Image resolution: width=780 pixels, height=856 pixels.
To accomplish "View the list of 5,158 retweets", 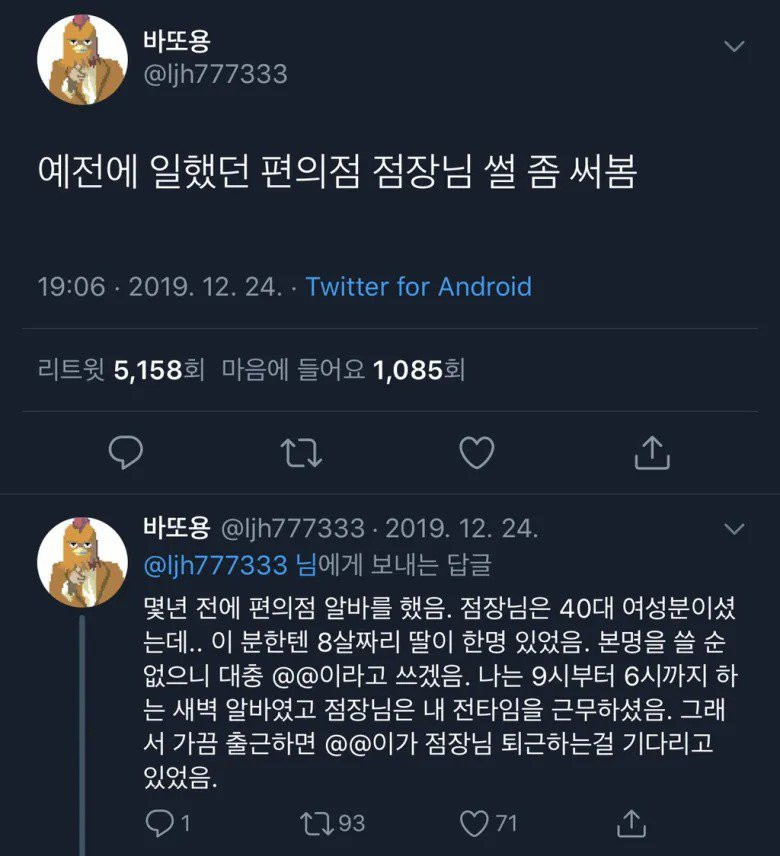I will pos(121,371).
